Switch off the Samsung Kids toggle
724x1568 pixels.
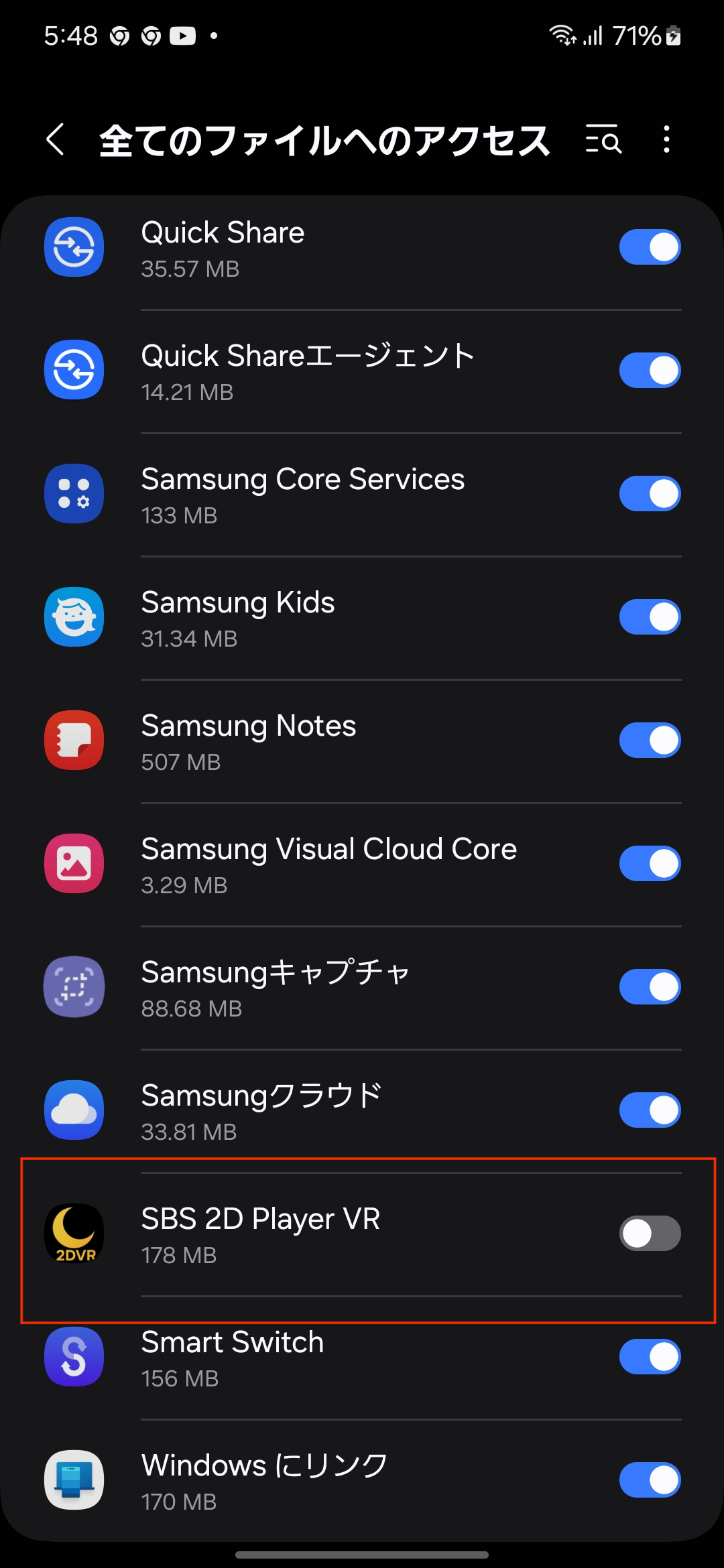coord(650,617)
